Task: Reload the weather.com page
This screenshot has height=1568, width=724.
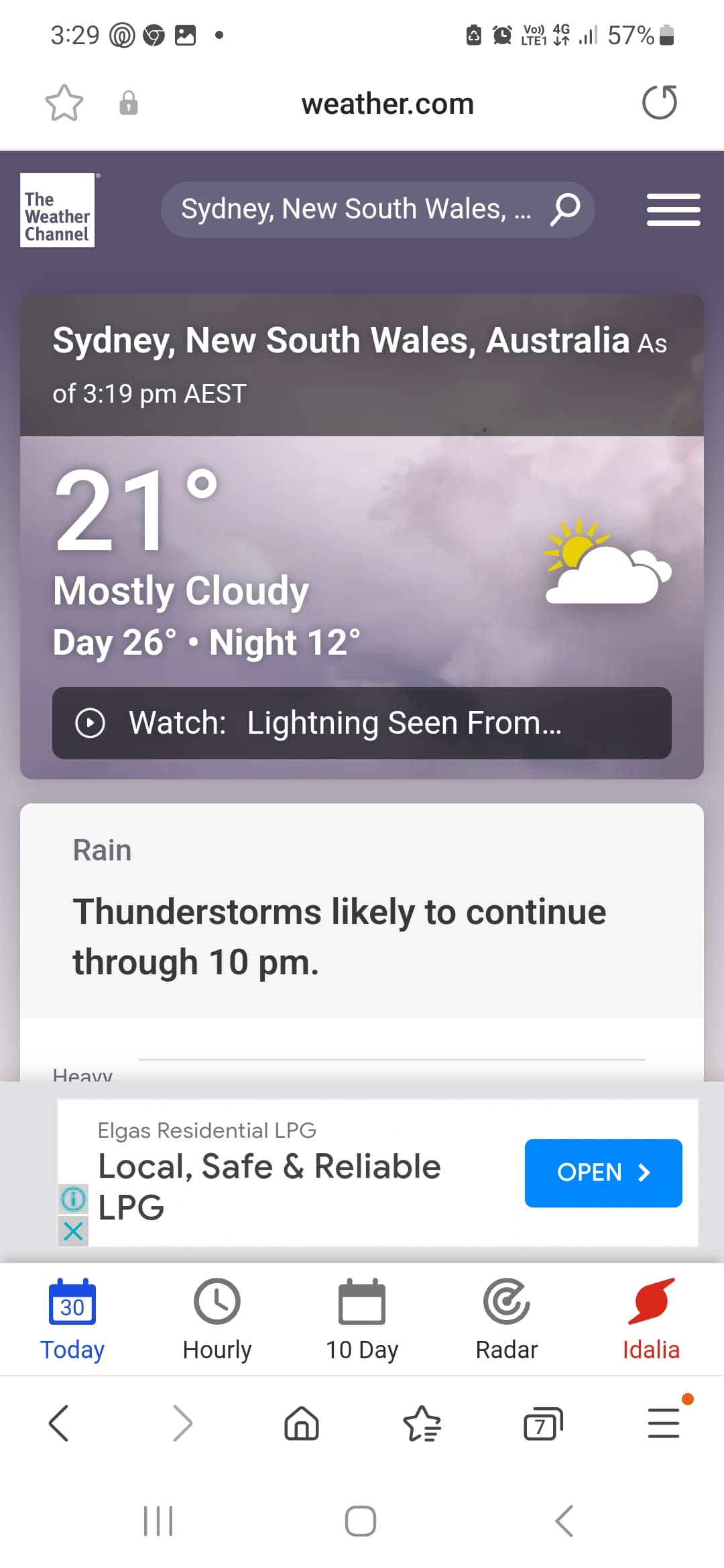Action: pos(660,103)
